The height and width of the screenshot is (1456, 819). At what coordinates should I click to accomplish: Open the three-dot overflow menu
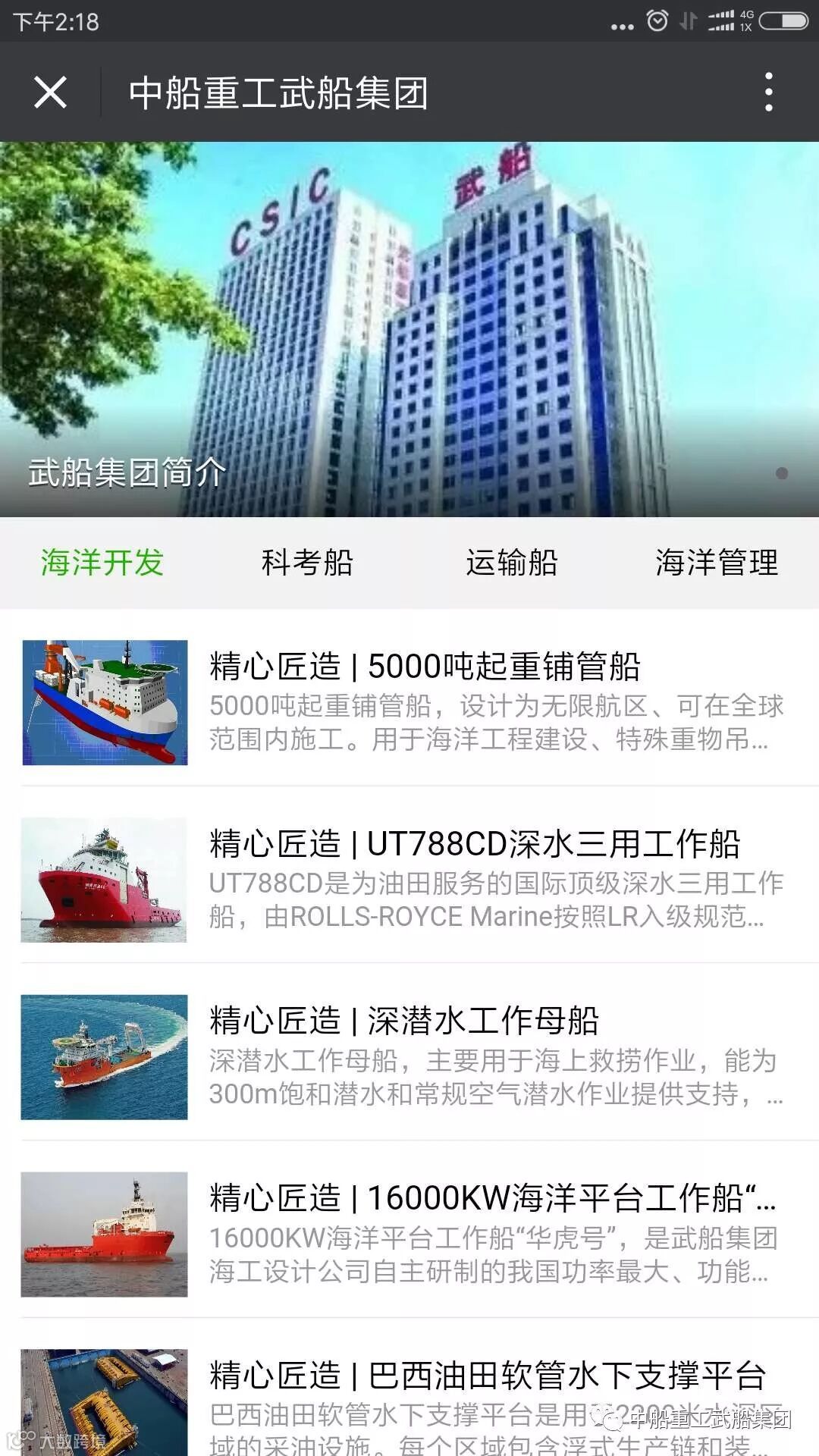tap(768, 93)
